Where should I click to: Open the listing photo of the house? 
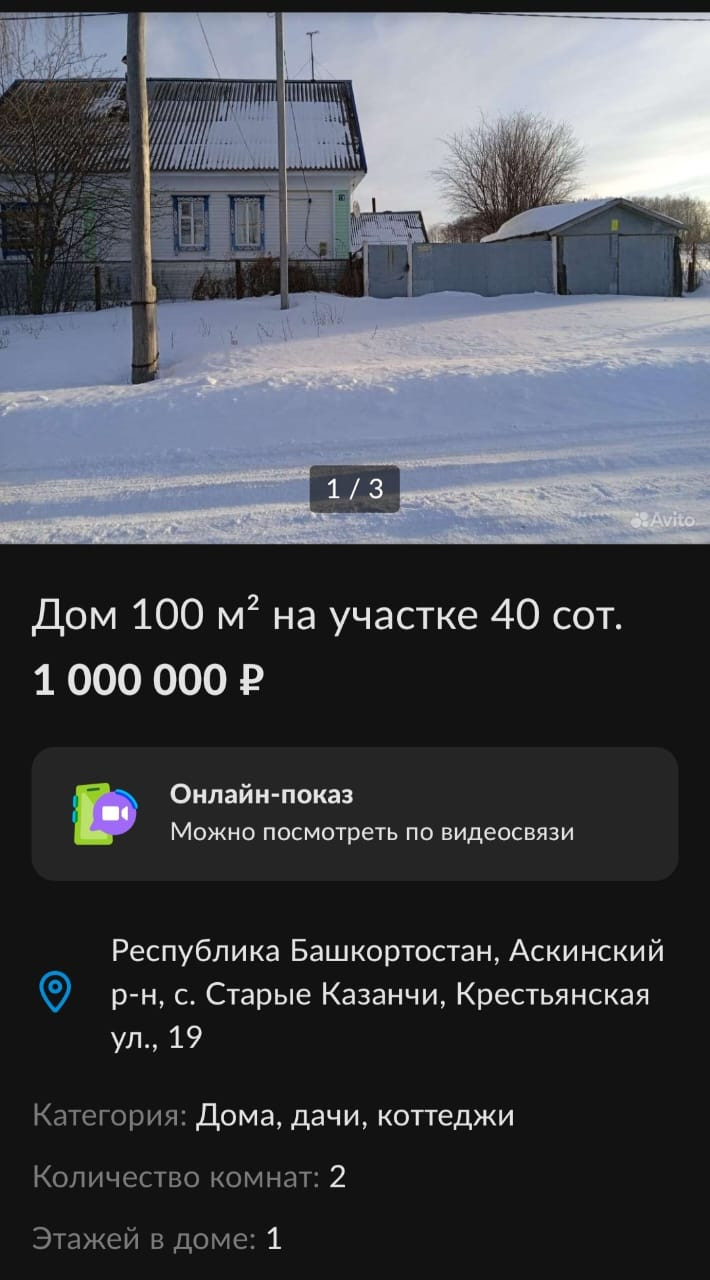coord(355,278)
